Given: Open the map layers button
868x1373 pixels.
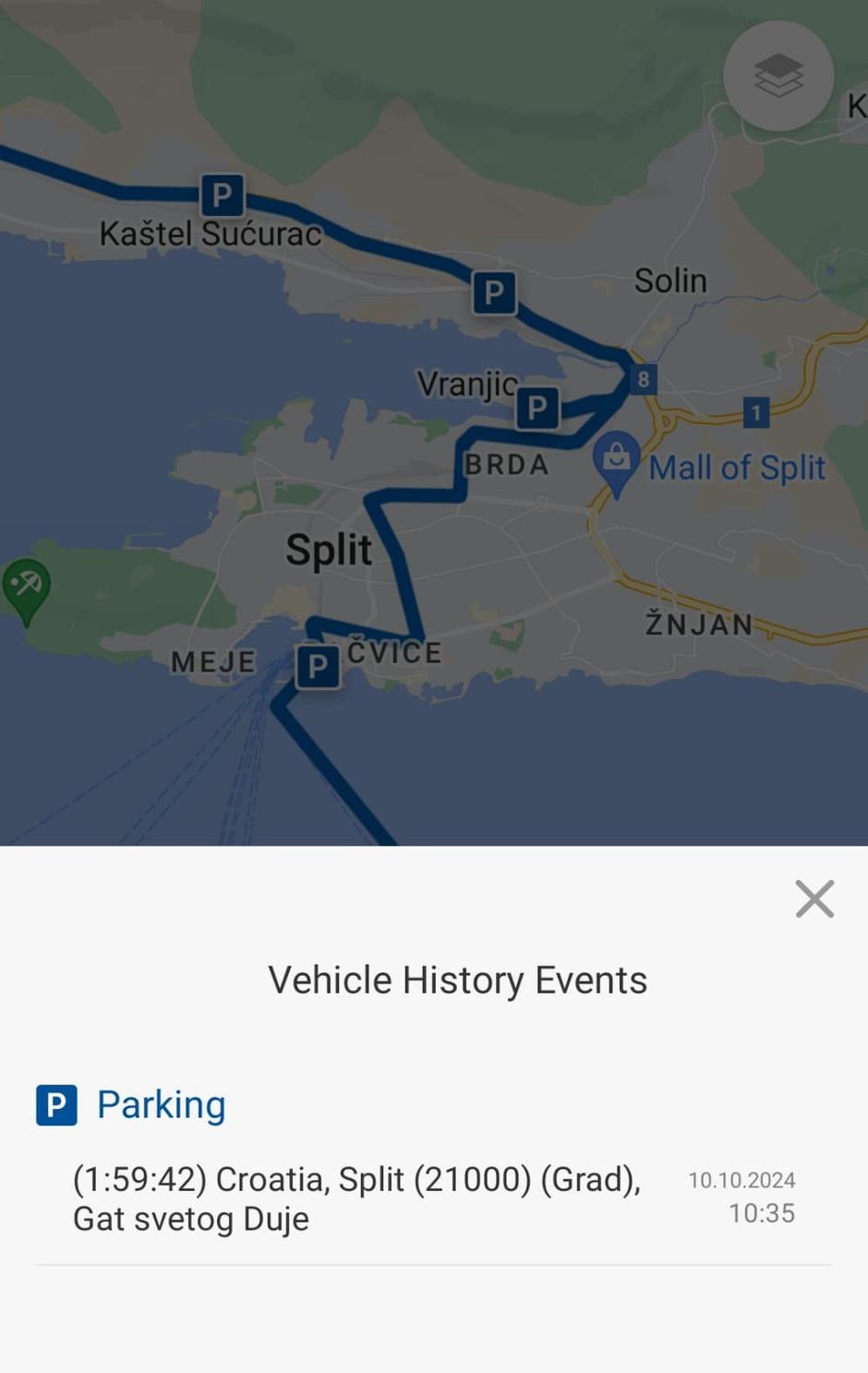Looking at the screenshot, I should tap(778, 76).
